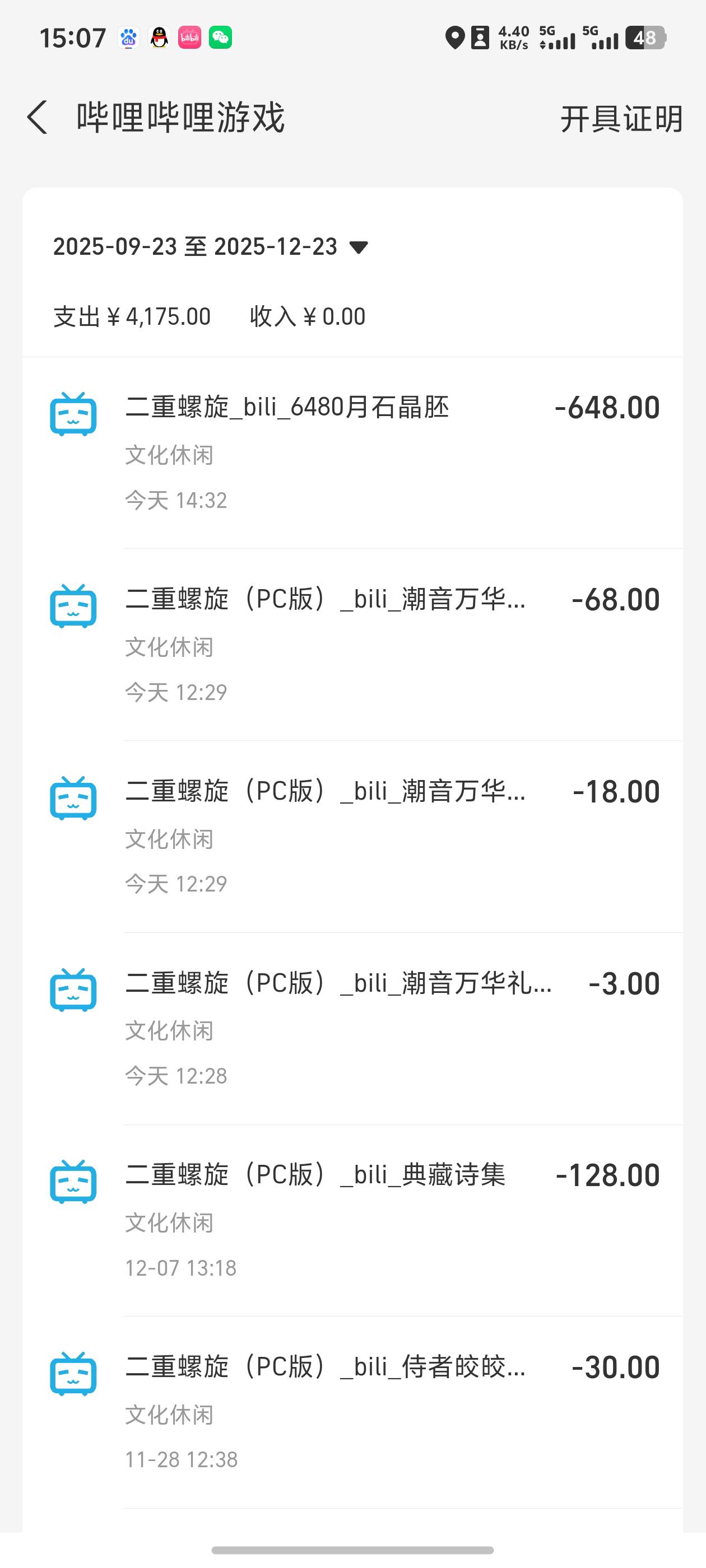Go back from 哔哩哔哩游戏 page

click(x=38, y=118)
